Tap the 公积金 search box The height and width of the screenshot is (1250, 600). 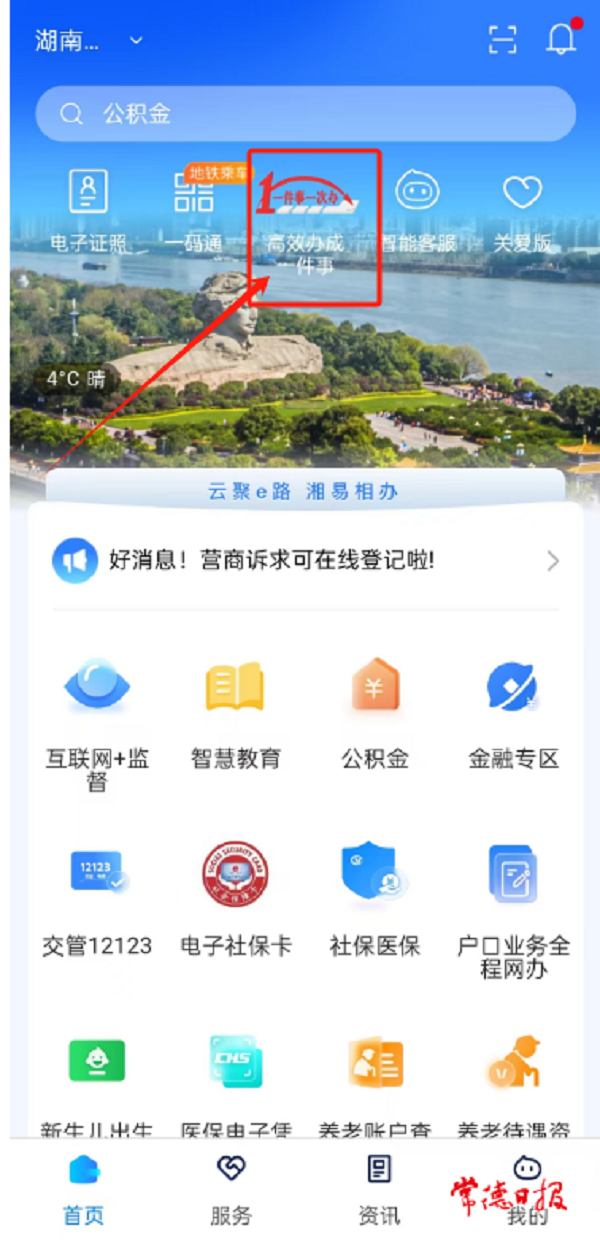point(305,114)
